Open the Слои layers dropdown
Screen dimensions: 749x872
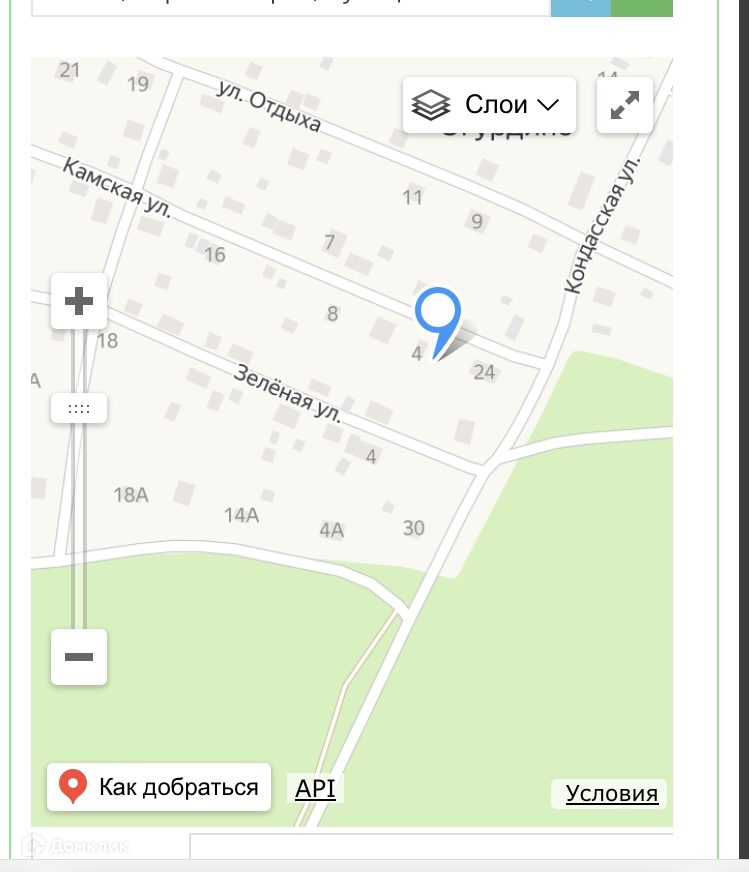point(489,105)
